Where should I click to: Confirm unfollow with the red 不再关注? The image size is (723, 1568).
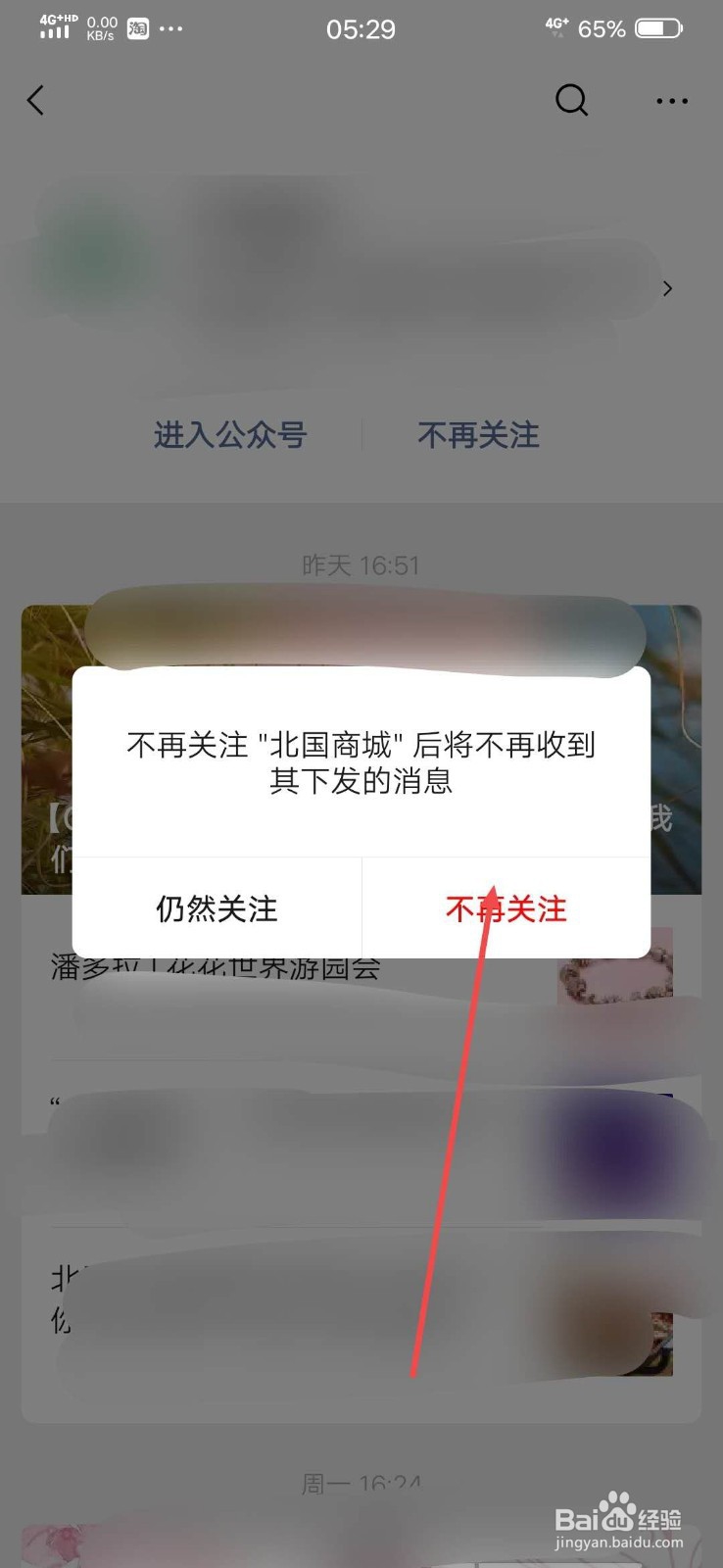(506, 908)
